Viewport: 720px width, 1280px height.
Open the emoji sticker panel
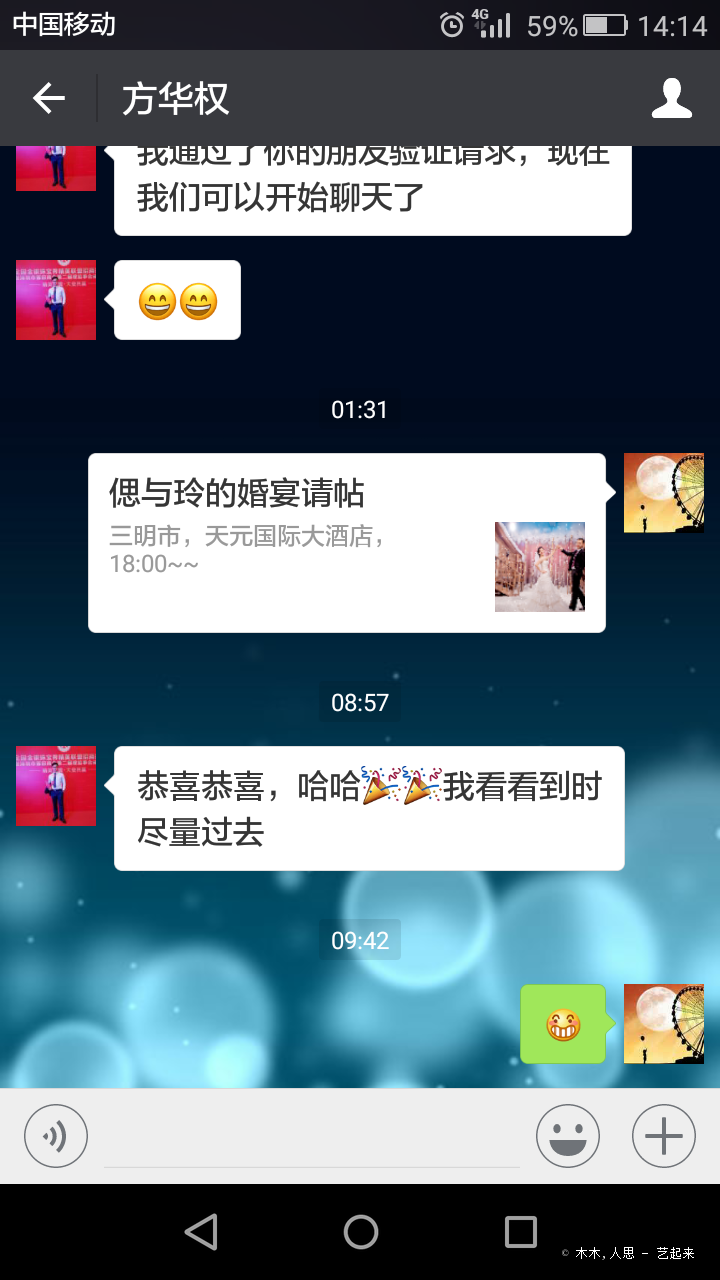[x=568, y=1136]
